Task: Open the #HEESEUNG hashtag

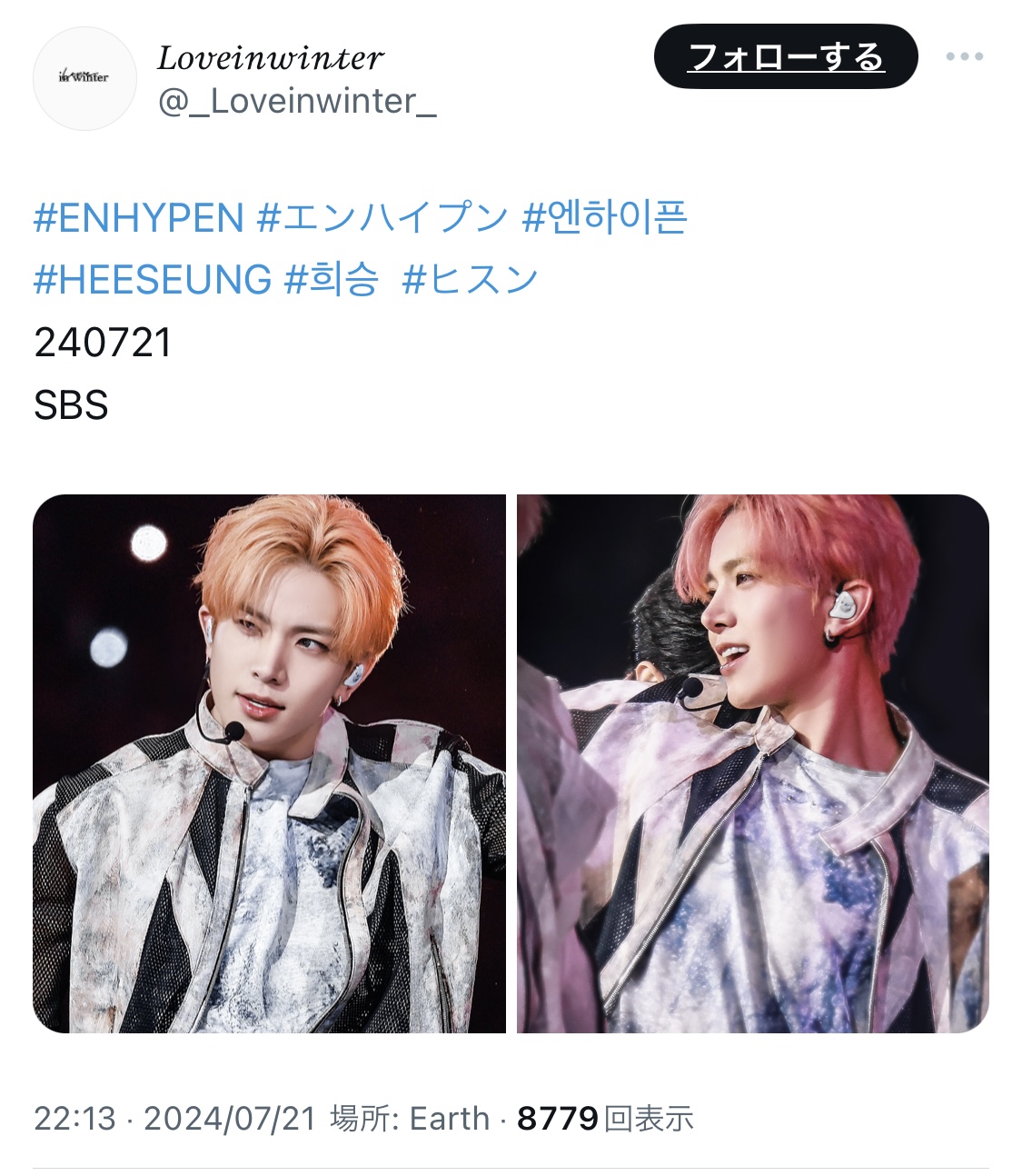Action: point(153,279)
